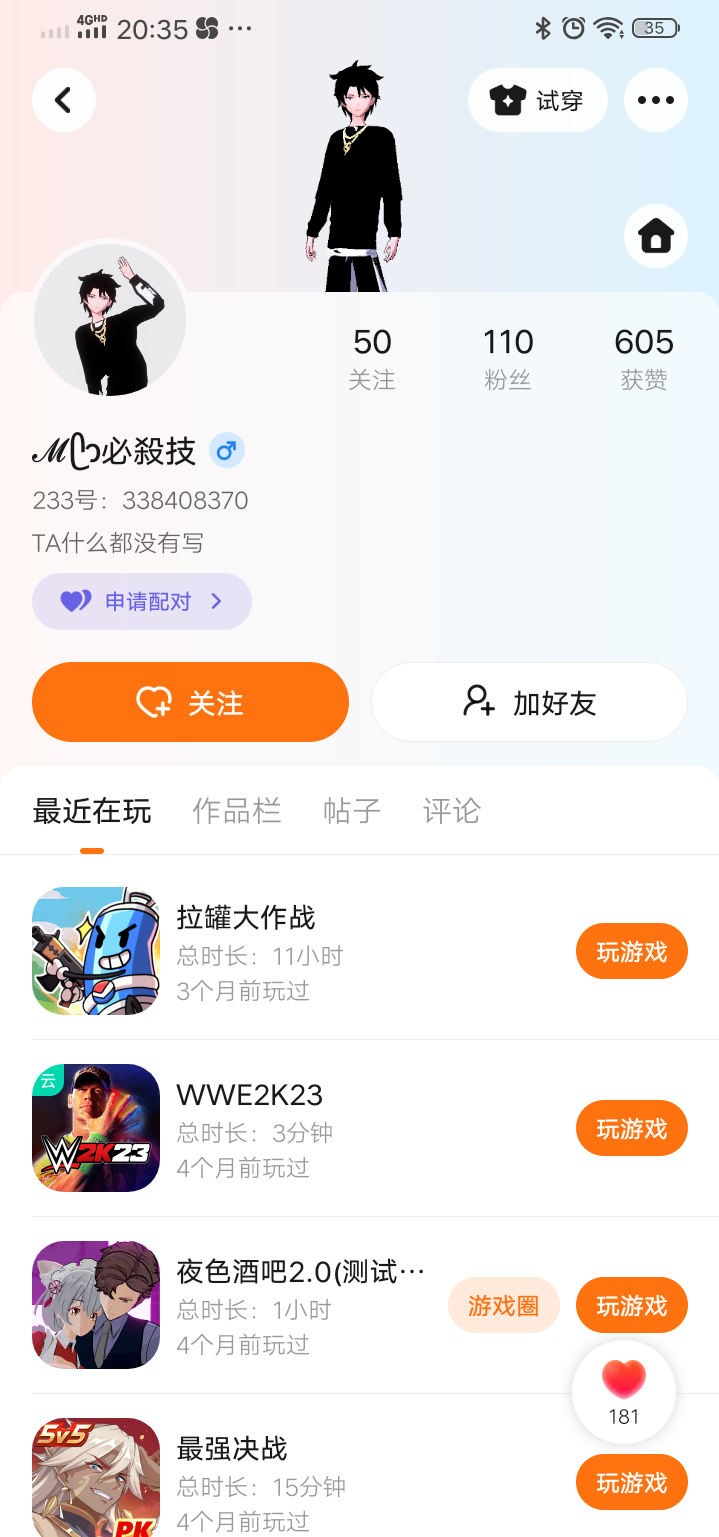The height and width of the screenshot is (1537, 719).
Task: Open 游戏圈 for 夜色酒吧2.0
Action: (x=503, y=1305)
